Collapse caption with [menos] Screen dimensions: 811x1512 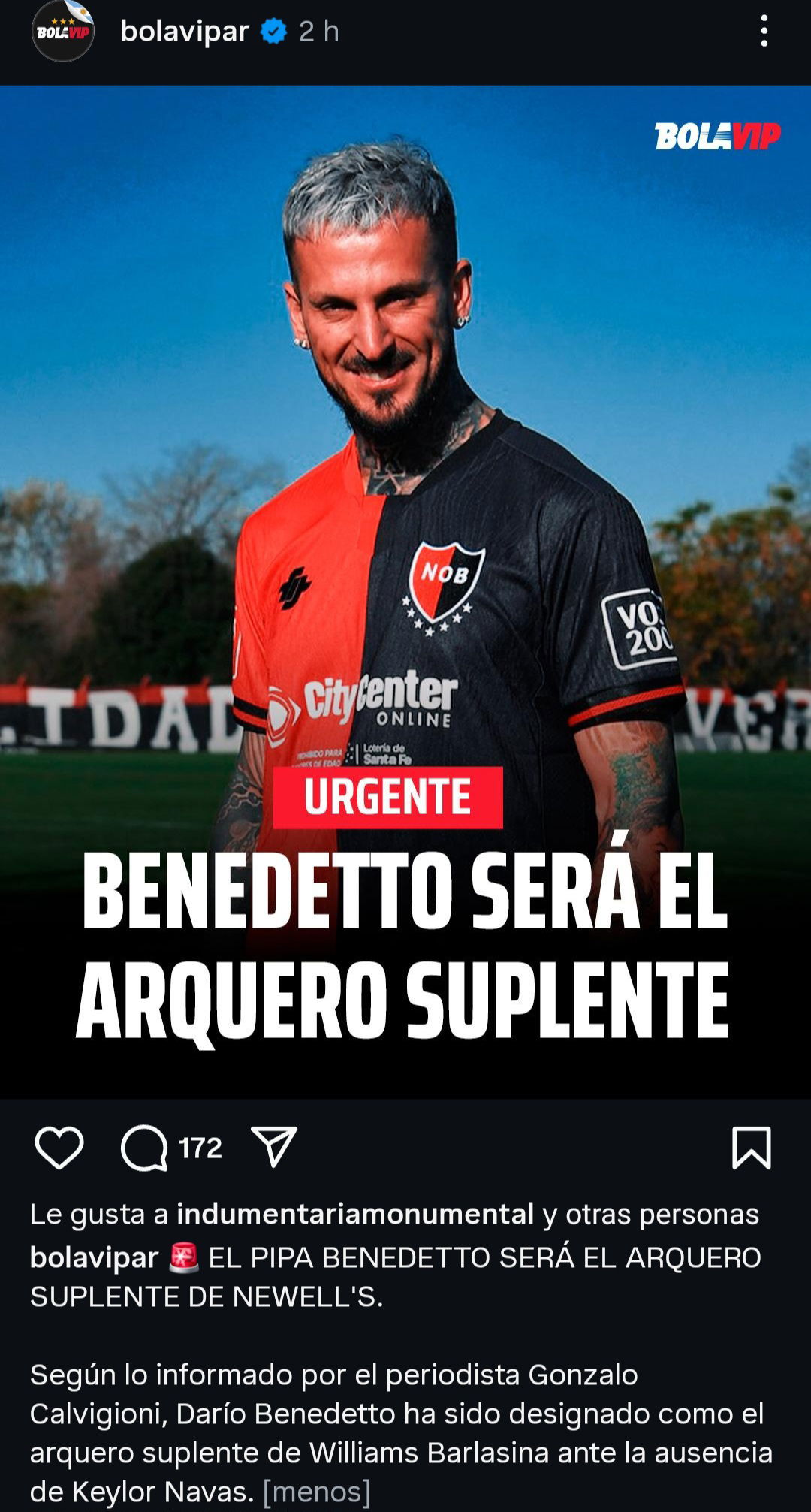click(x=317, y=1492)
